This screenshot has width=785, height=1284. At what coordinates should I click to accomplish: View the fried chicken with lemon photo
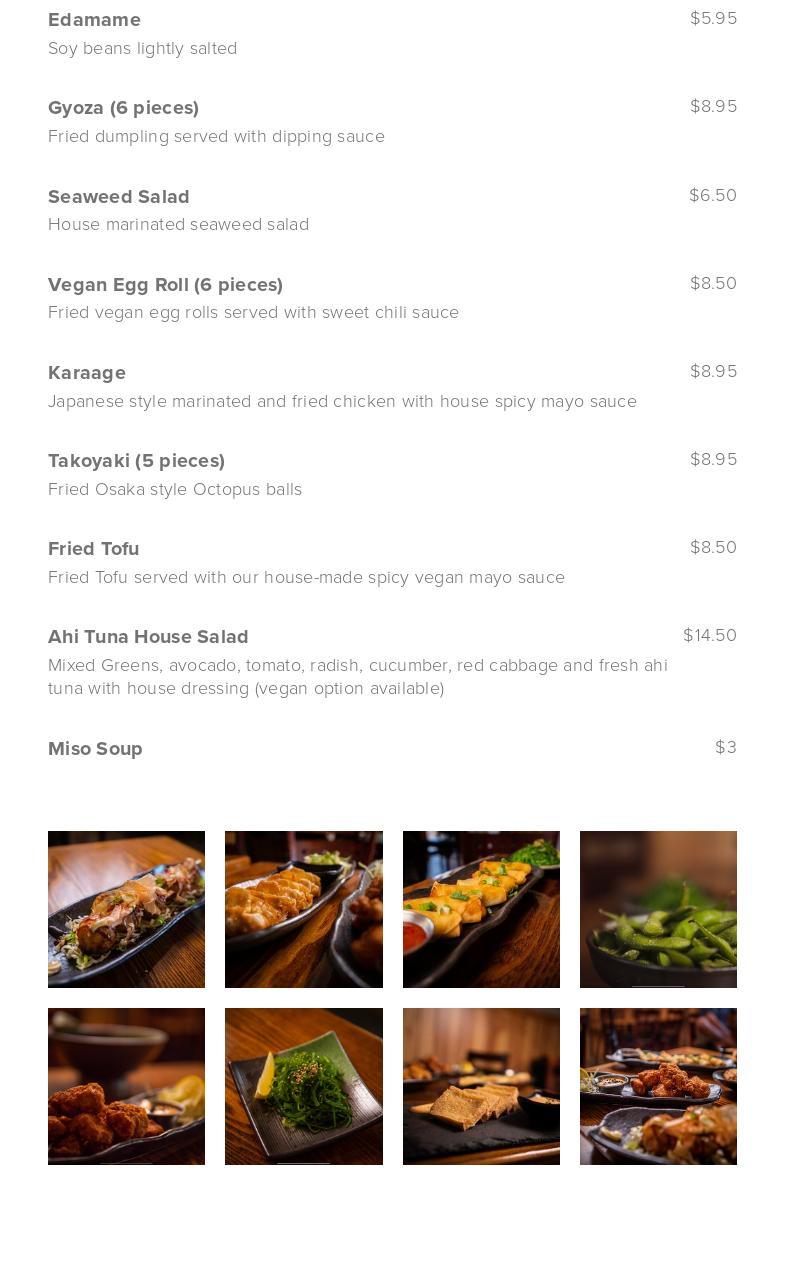click(x=126, y=1086)
